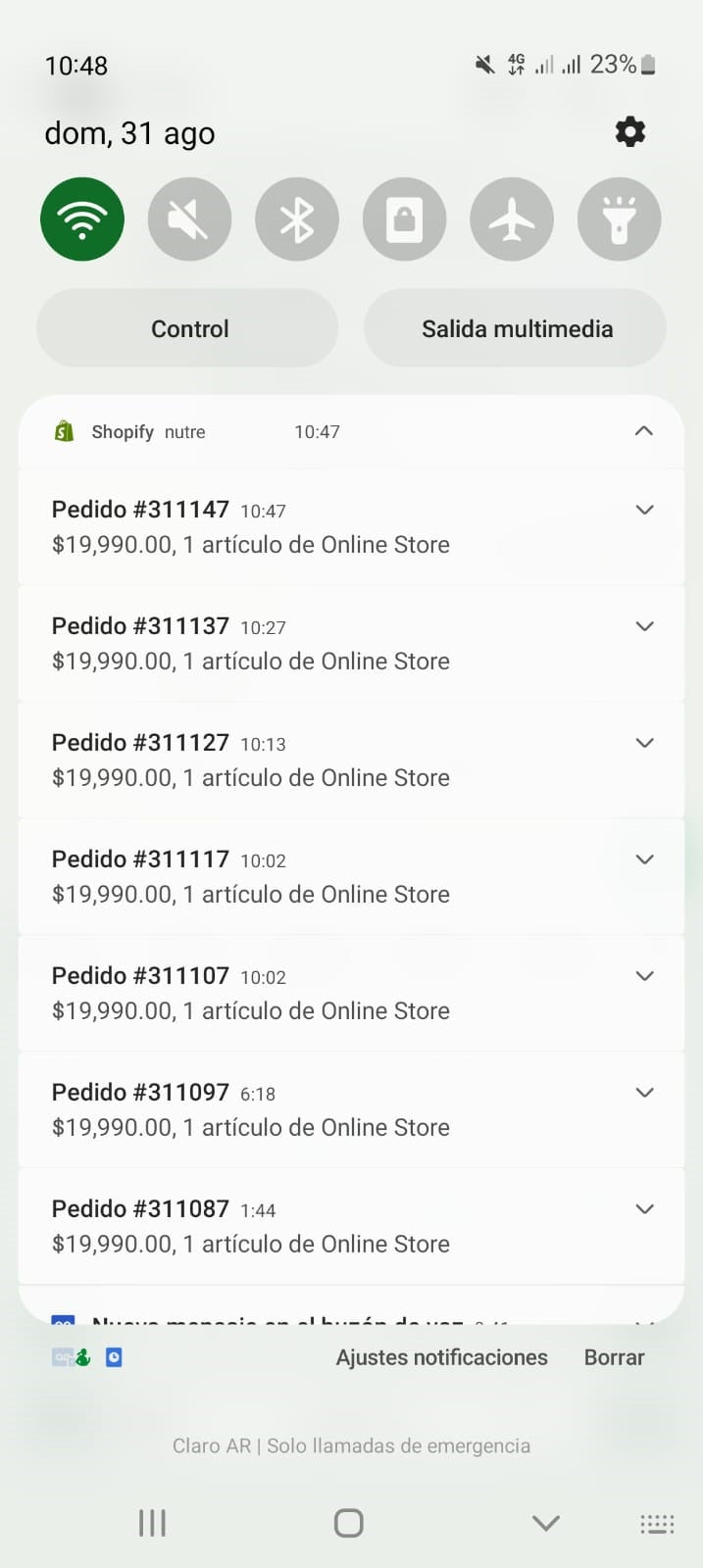703x1568 pixels.
Task: Expand the Pedido #311117 notification chevron
Action: (x=644, y=859)
